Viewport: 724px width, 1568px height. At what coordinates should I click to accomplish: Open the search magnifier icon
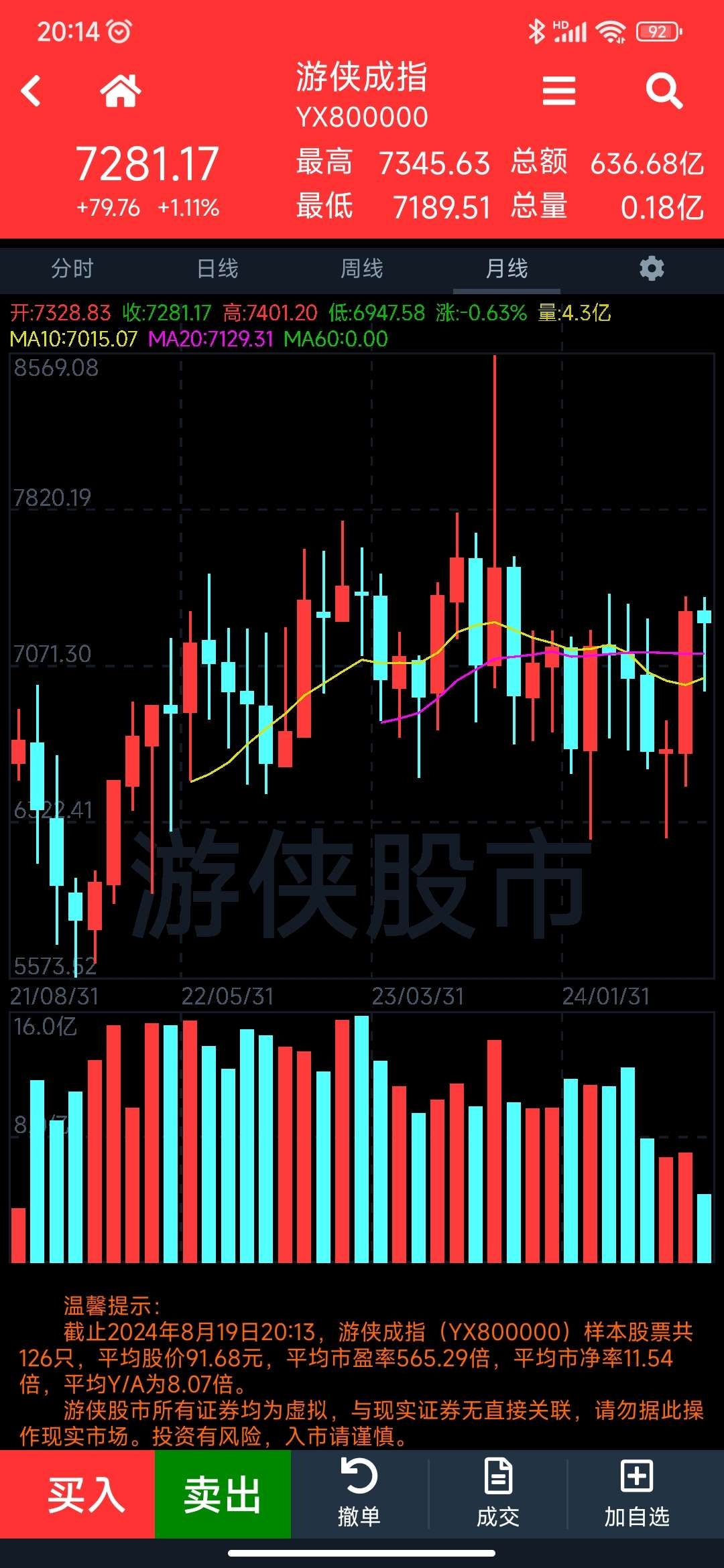[x=664, y=90]
